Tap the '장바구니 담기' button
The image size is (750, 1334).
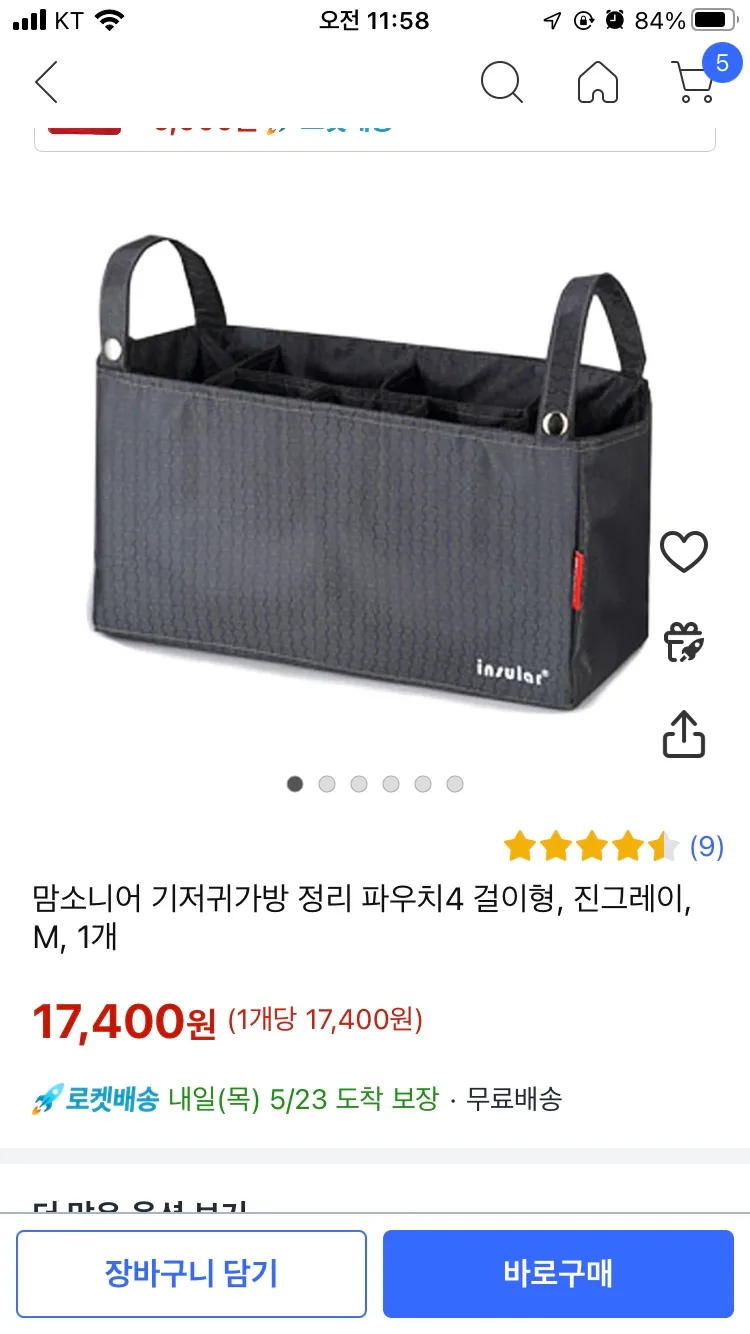point(191,1274)
